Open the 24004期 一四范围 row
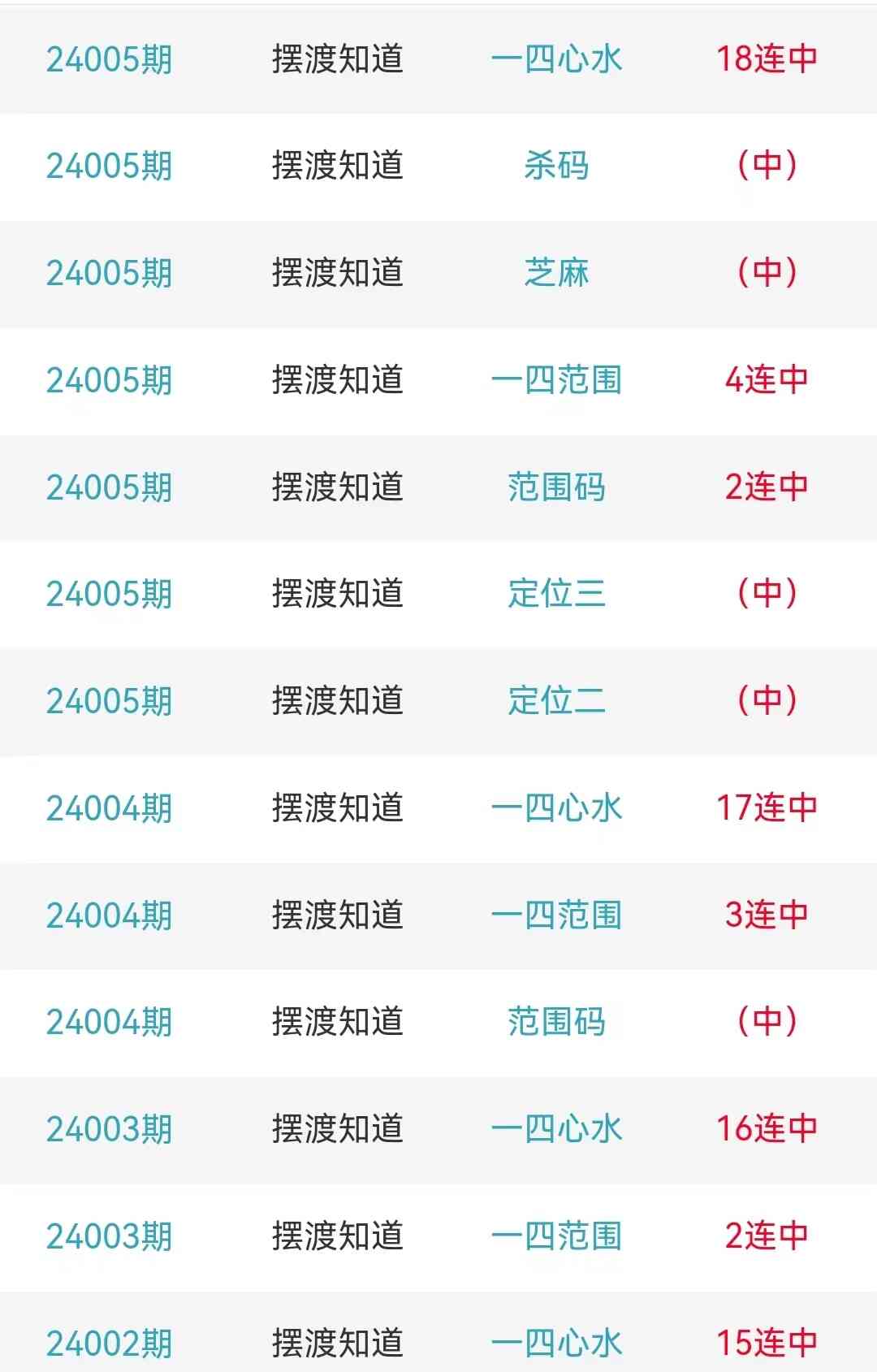 (556, 915)
